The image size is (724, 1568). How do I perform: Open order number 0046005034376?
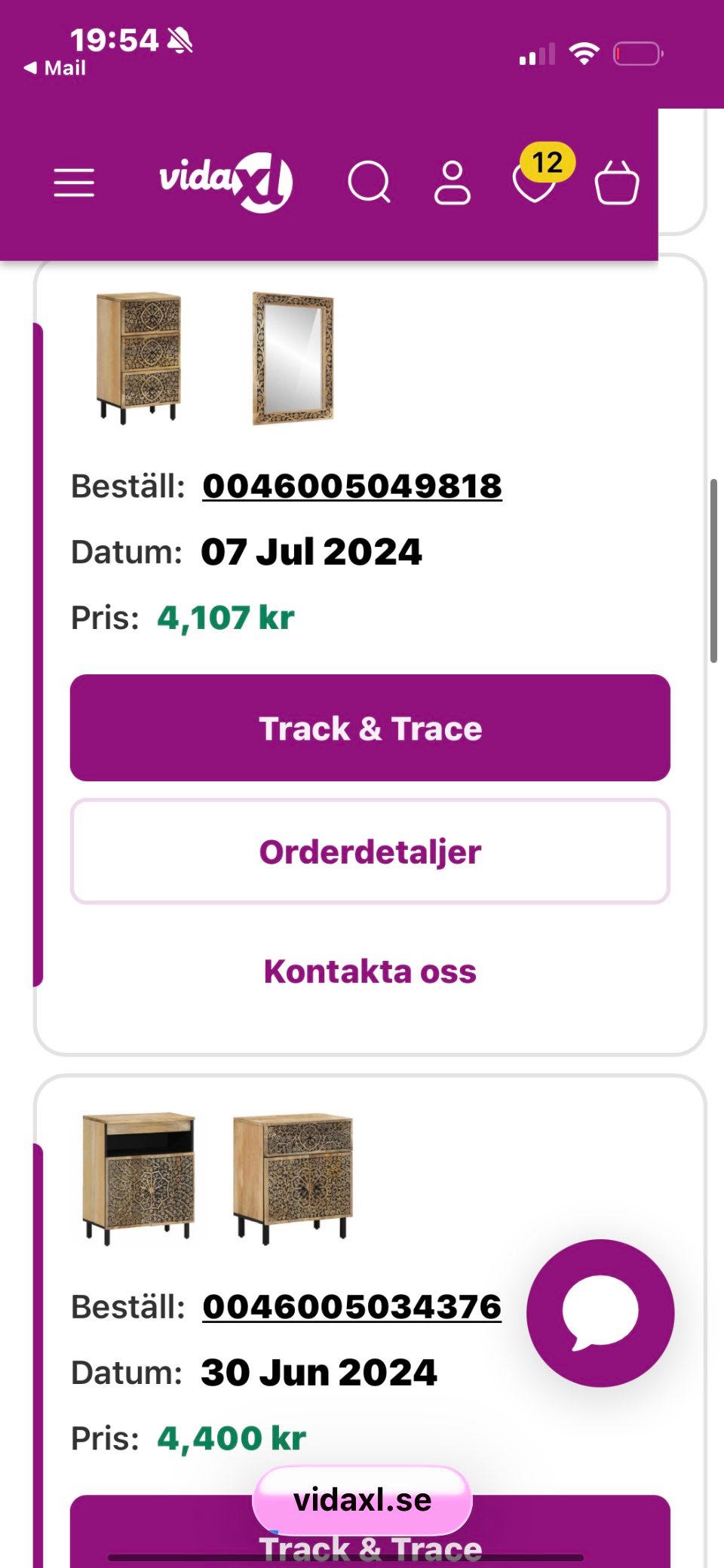tap(352, 1307)
